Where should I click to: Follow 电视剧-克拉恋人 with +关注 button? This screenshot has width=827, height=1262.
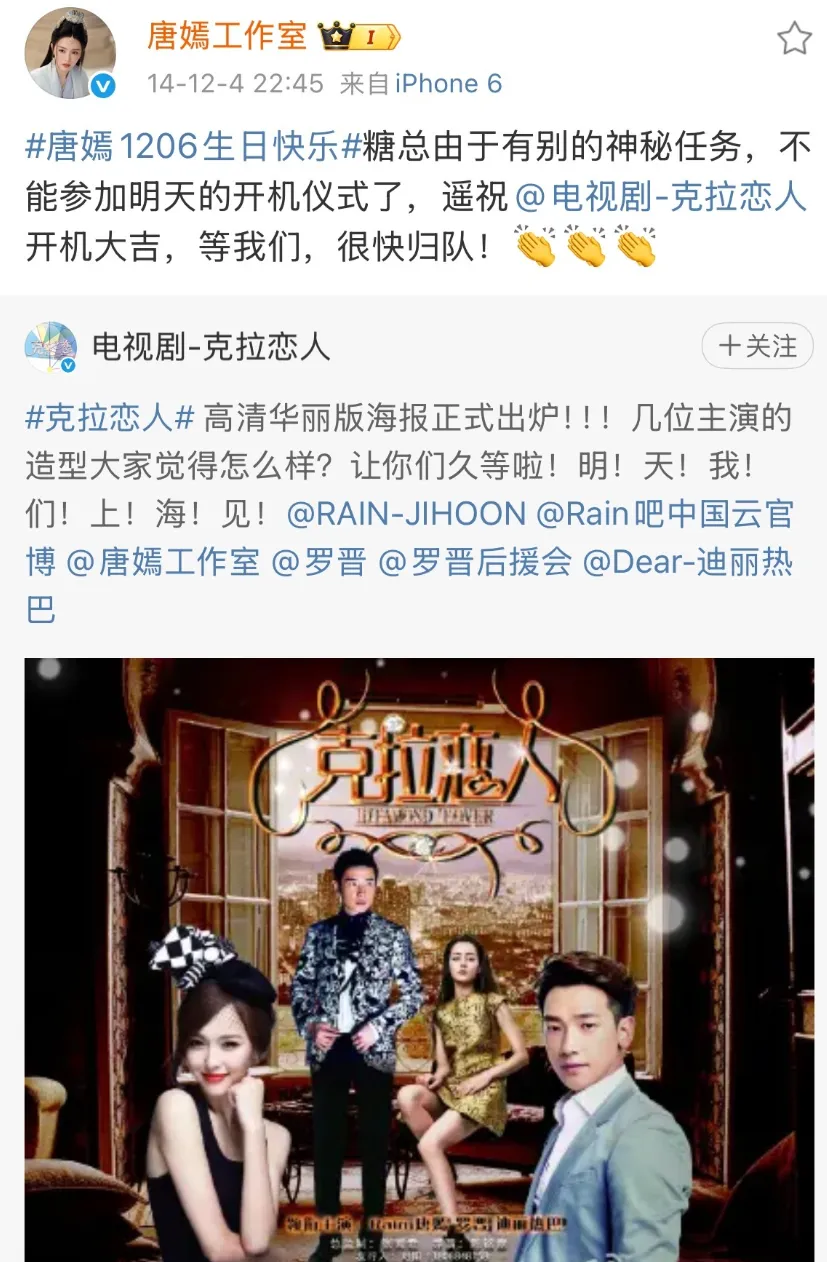coord(757,347)
